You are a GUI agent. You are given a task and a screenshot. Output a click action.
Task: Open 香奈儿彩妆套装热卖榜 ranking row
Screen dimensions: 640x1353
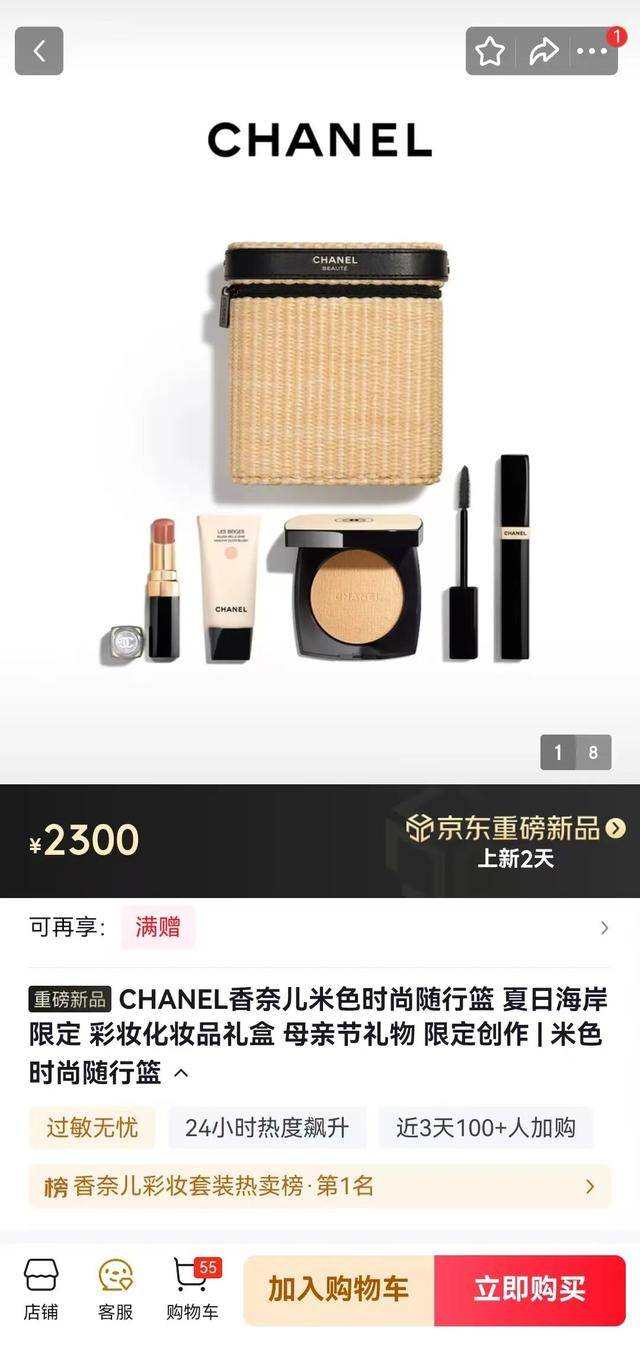pos(320,1186)
